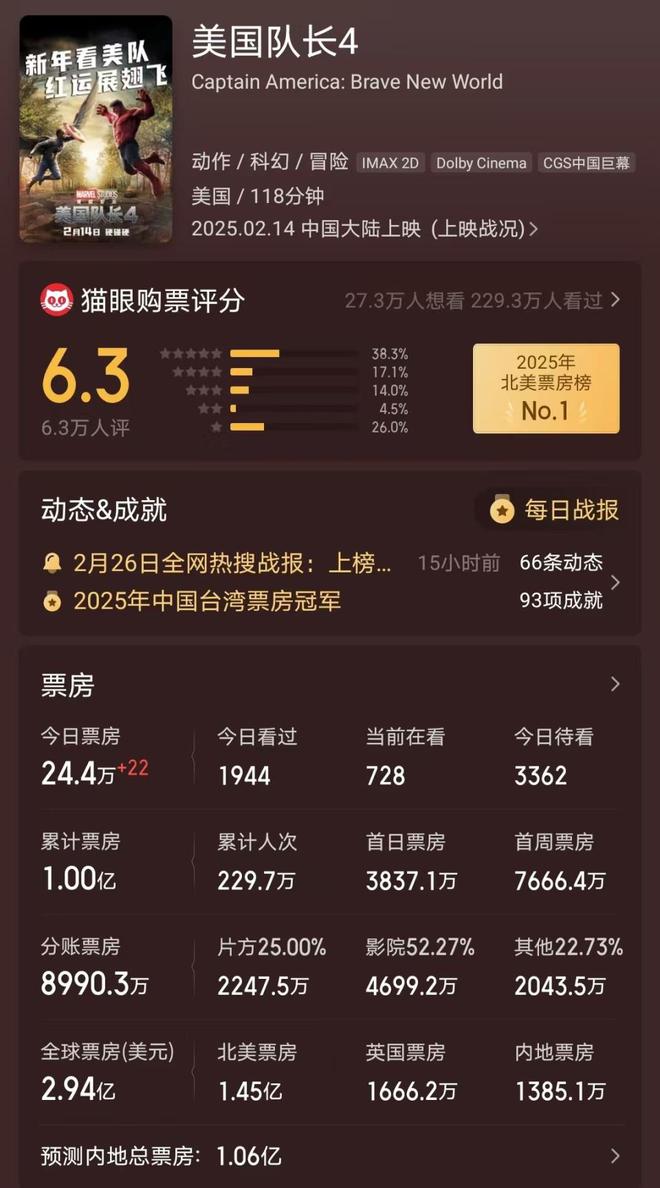
Task: Open the movie poster image
Action: (x=95, y=128)
